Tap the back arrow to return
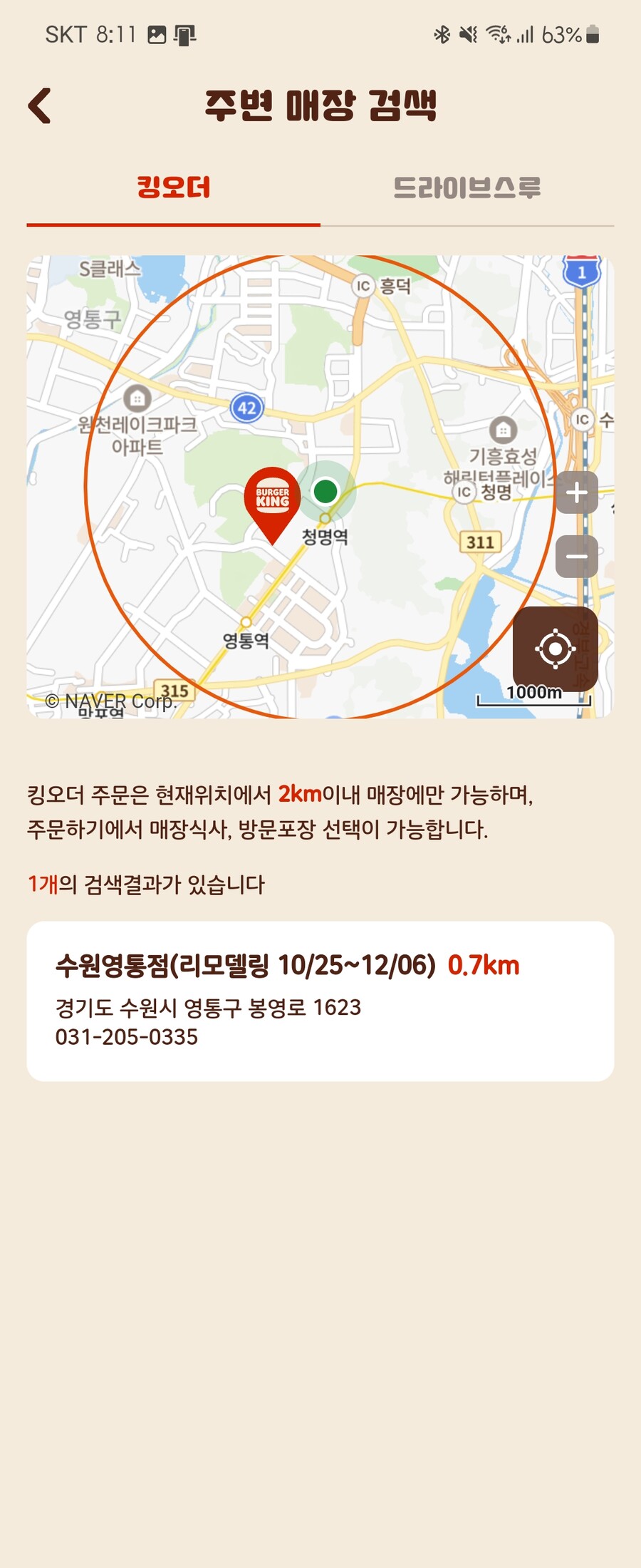Viewport: 641px width, 1568px height. pyautogui.click(x=39, y=105)
